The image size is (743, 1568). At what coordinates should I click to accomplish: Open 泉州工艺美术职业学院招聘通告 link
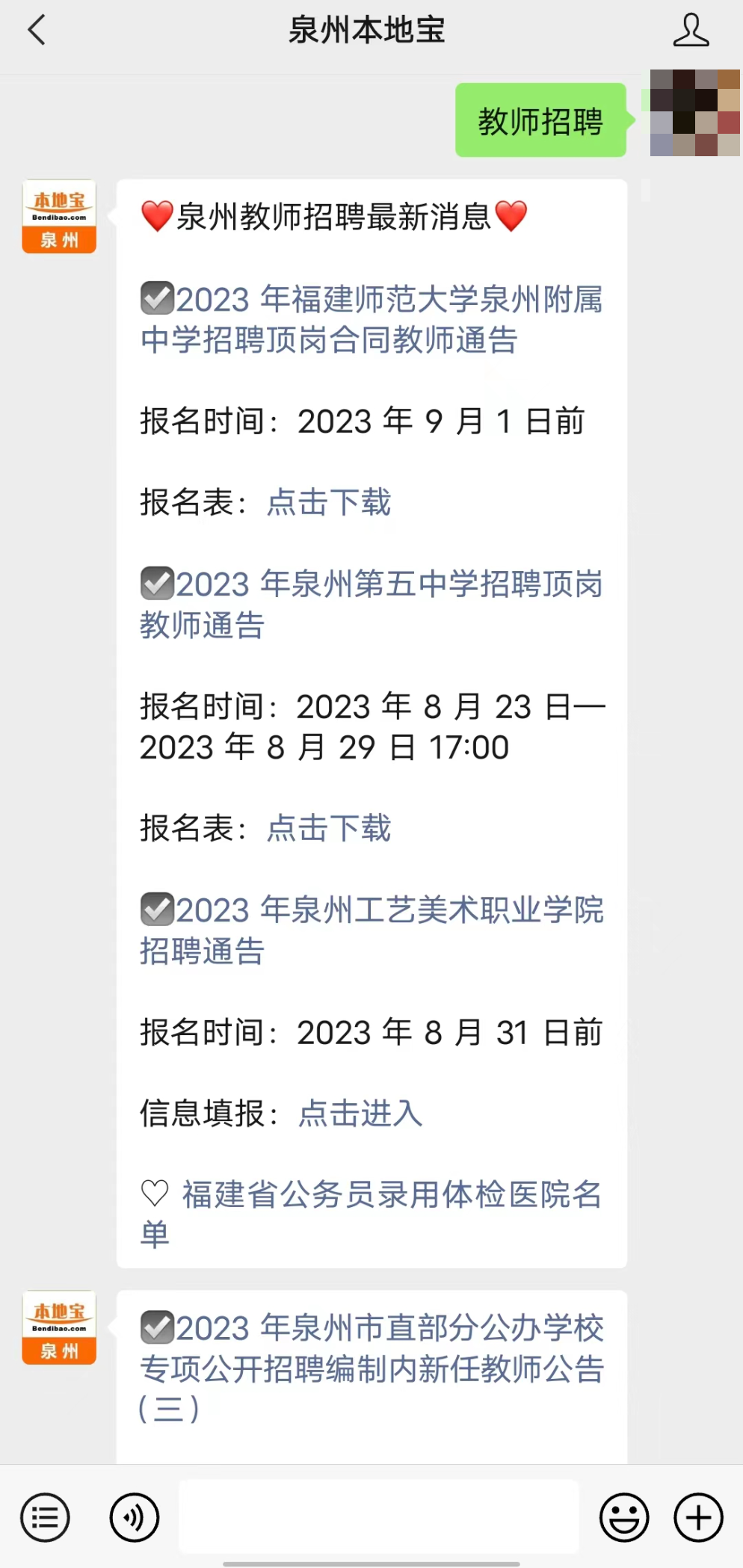pos(371,930)
